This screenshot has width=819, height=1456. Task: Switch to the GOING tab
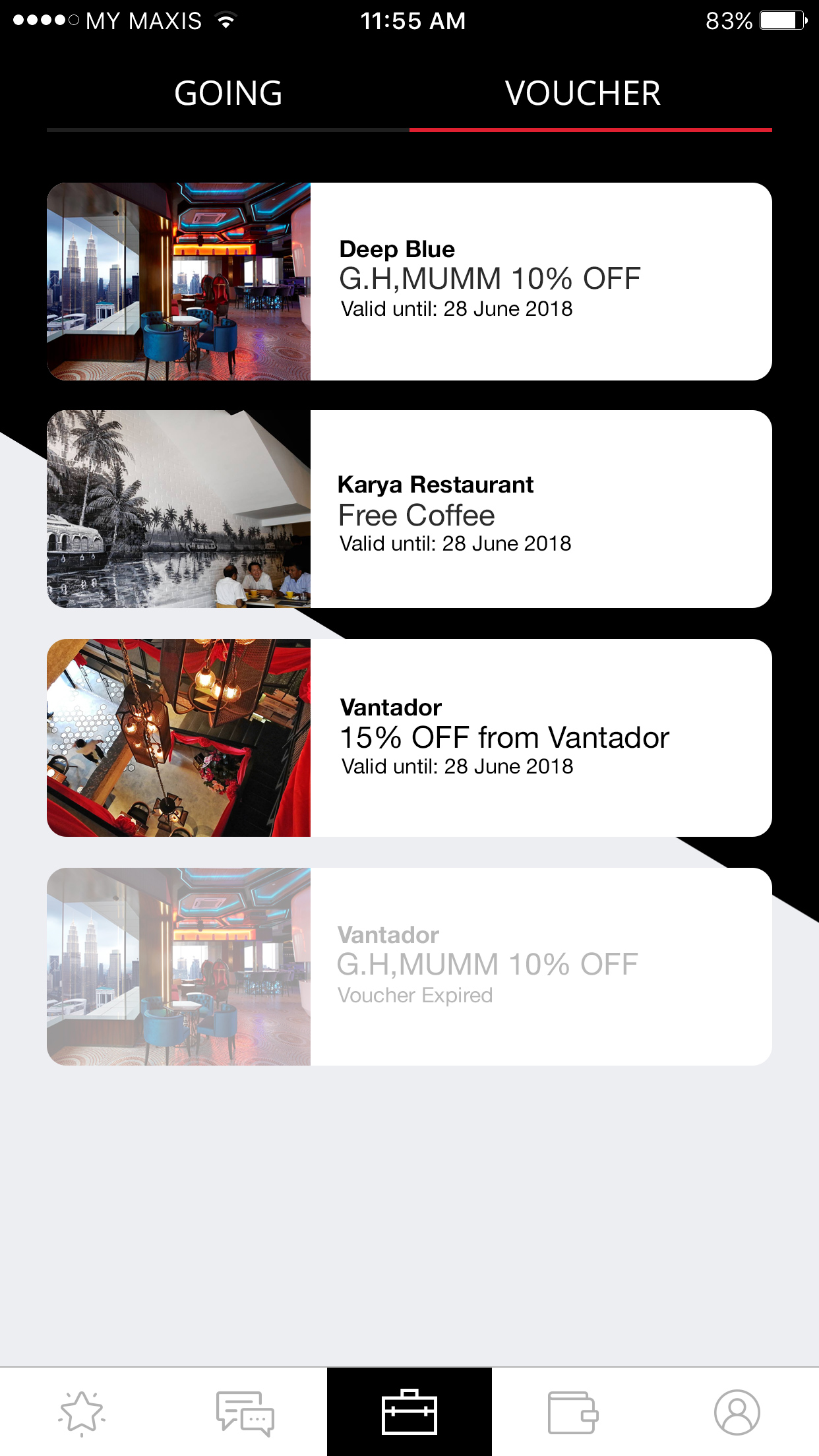tap(228, 94)
